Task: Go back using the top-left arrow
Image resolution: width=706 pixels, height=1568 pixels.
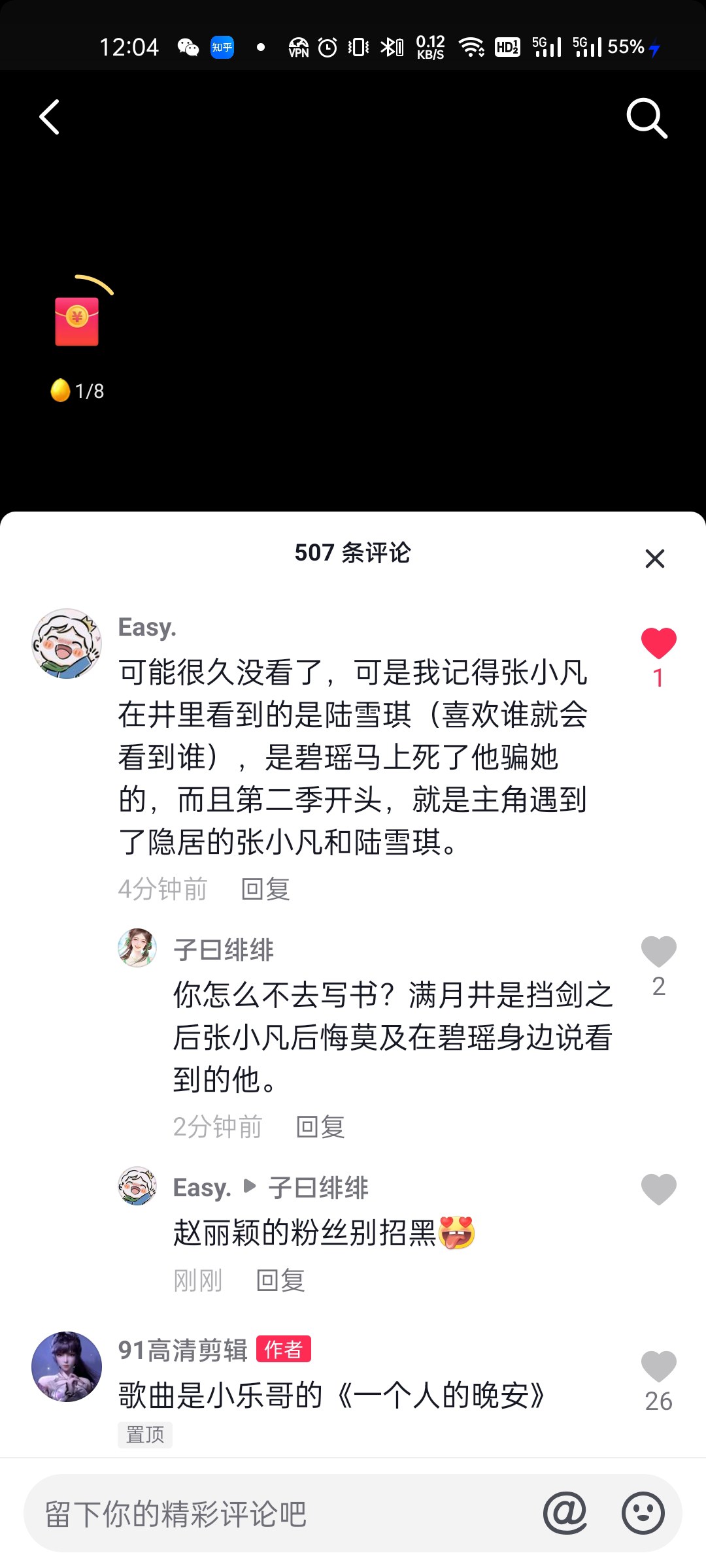Action: pyautogui.click(x=50, y=118)
